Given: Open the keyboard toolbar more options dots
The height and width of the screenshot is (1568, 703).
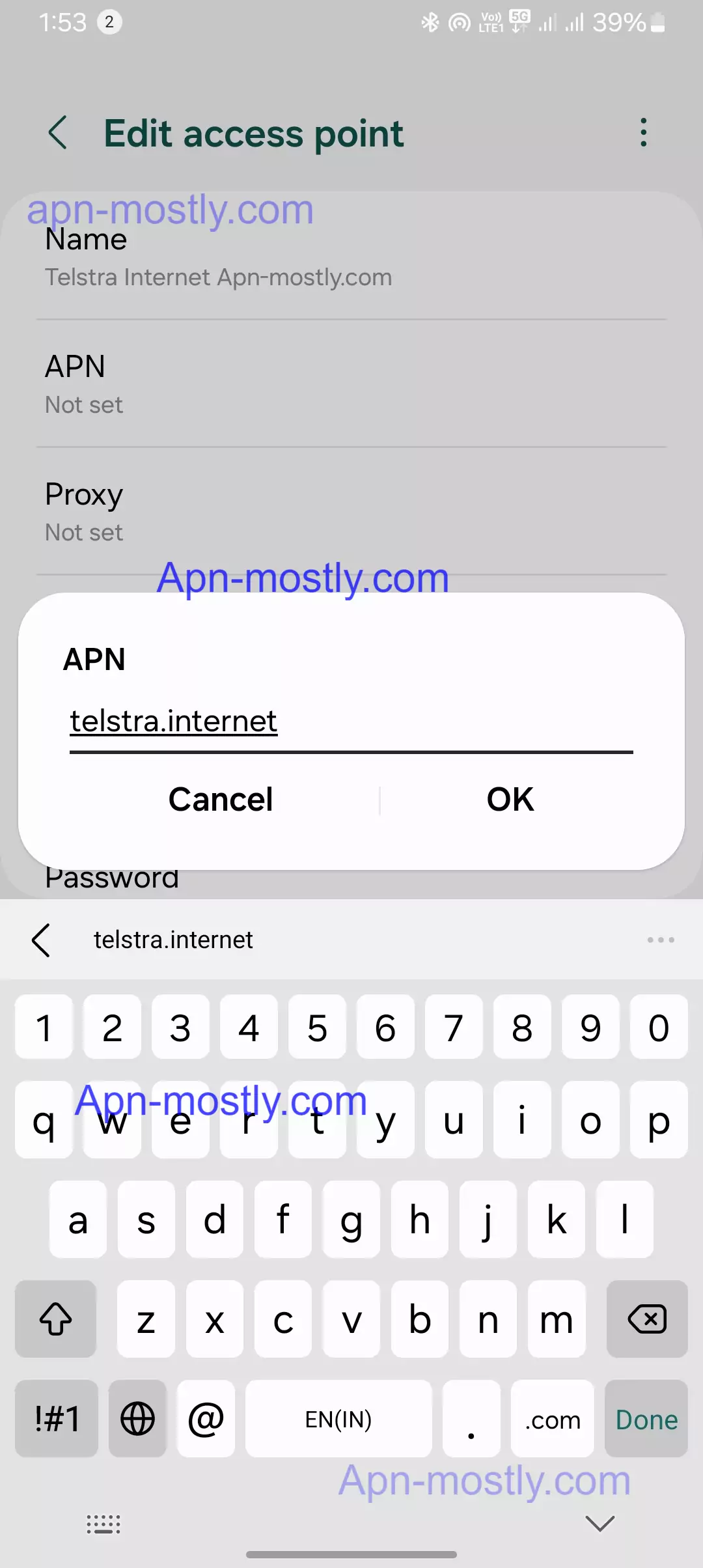Looking at the screenshot, I should click(661, 940).
